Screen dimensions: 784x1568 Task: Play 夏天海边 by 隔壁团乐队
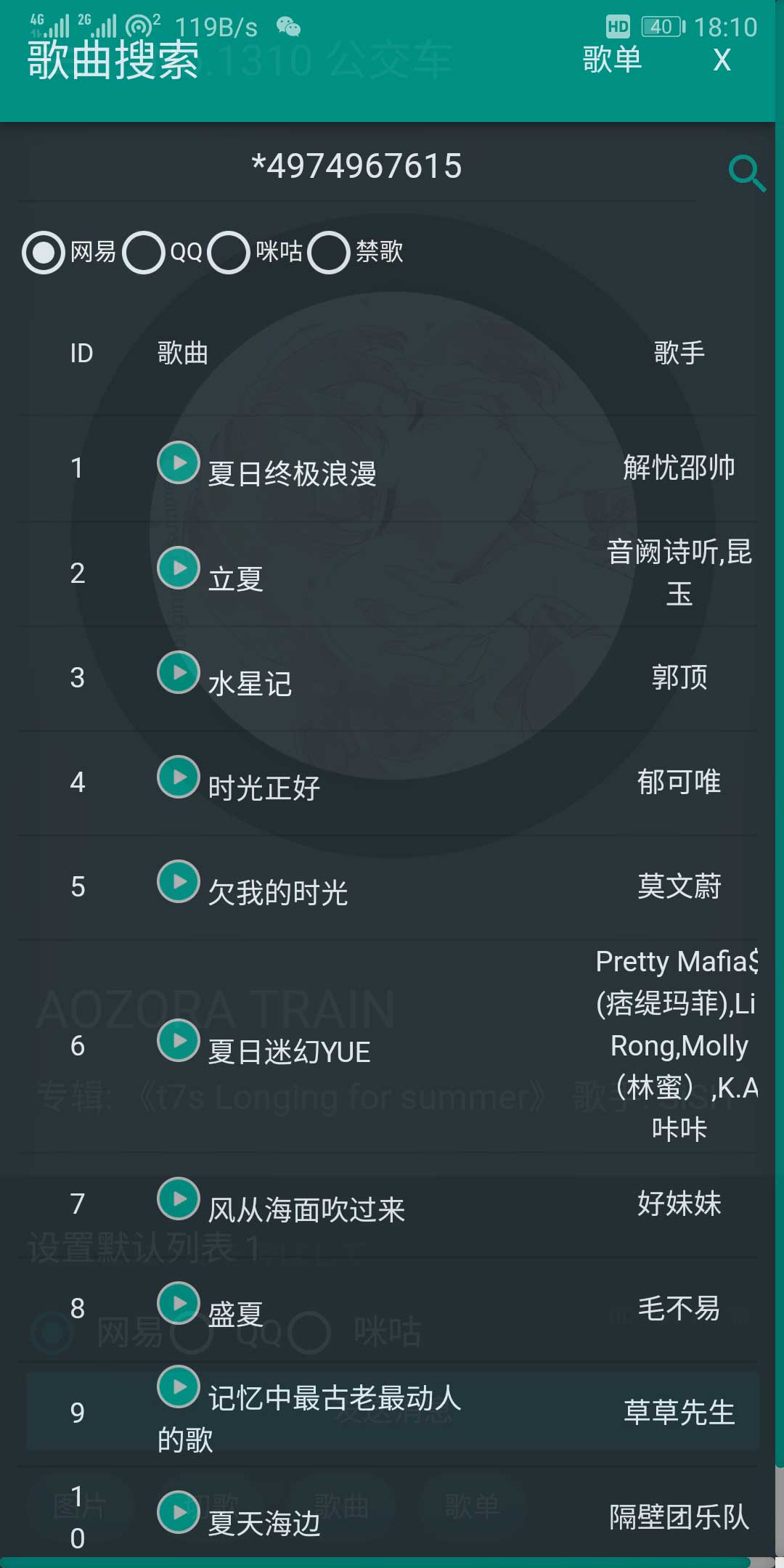point(179,1513)
